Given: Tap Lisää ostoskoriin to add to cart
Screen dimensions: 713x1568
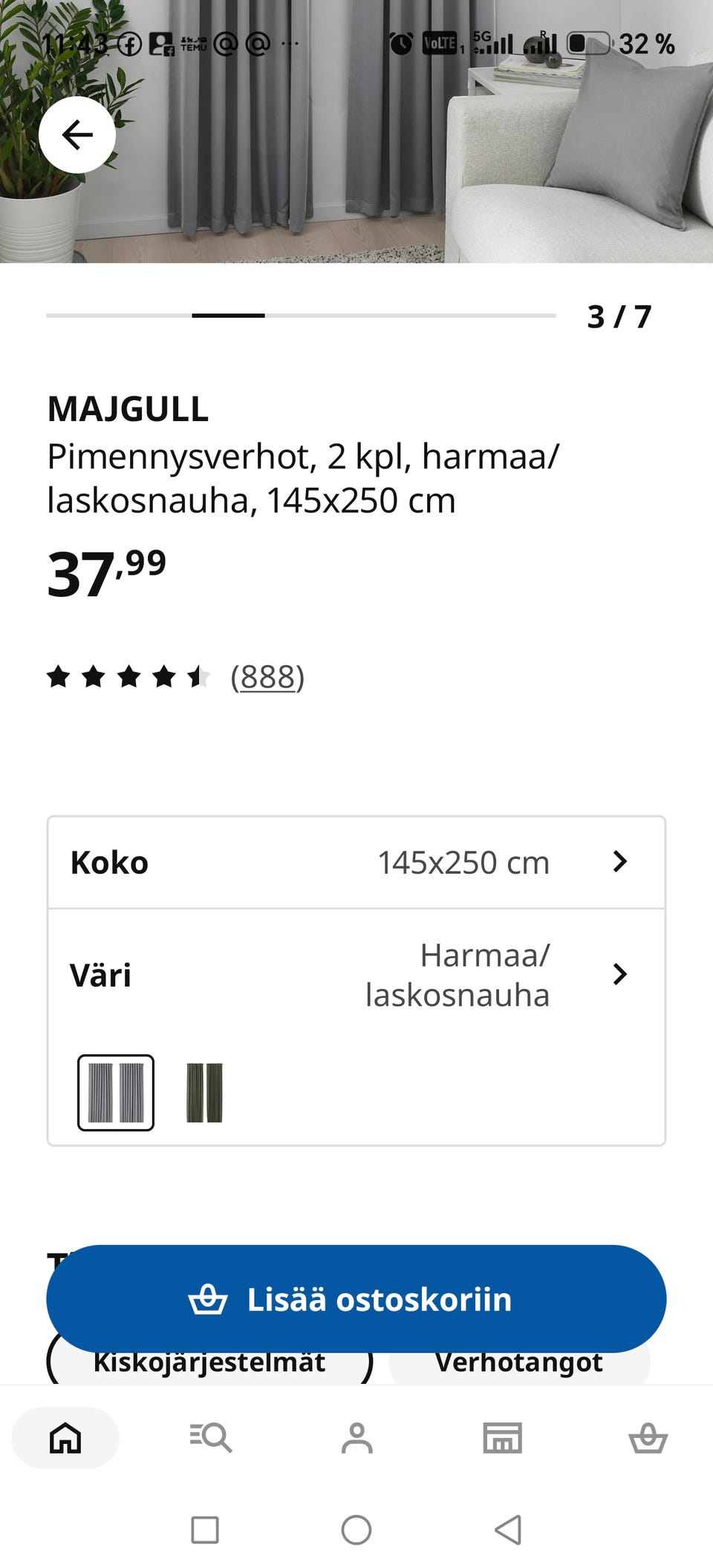Looking at the screenshot, I should [356, 1298].
